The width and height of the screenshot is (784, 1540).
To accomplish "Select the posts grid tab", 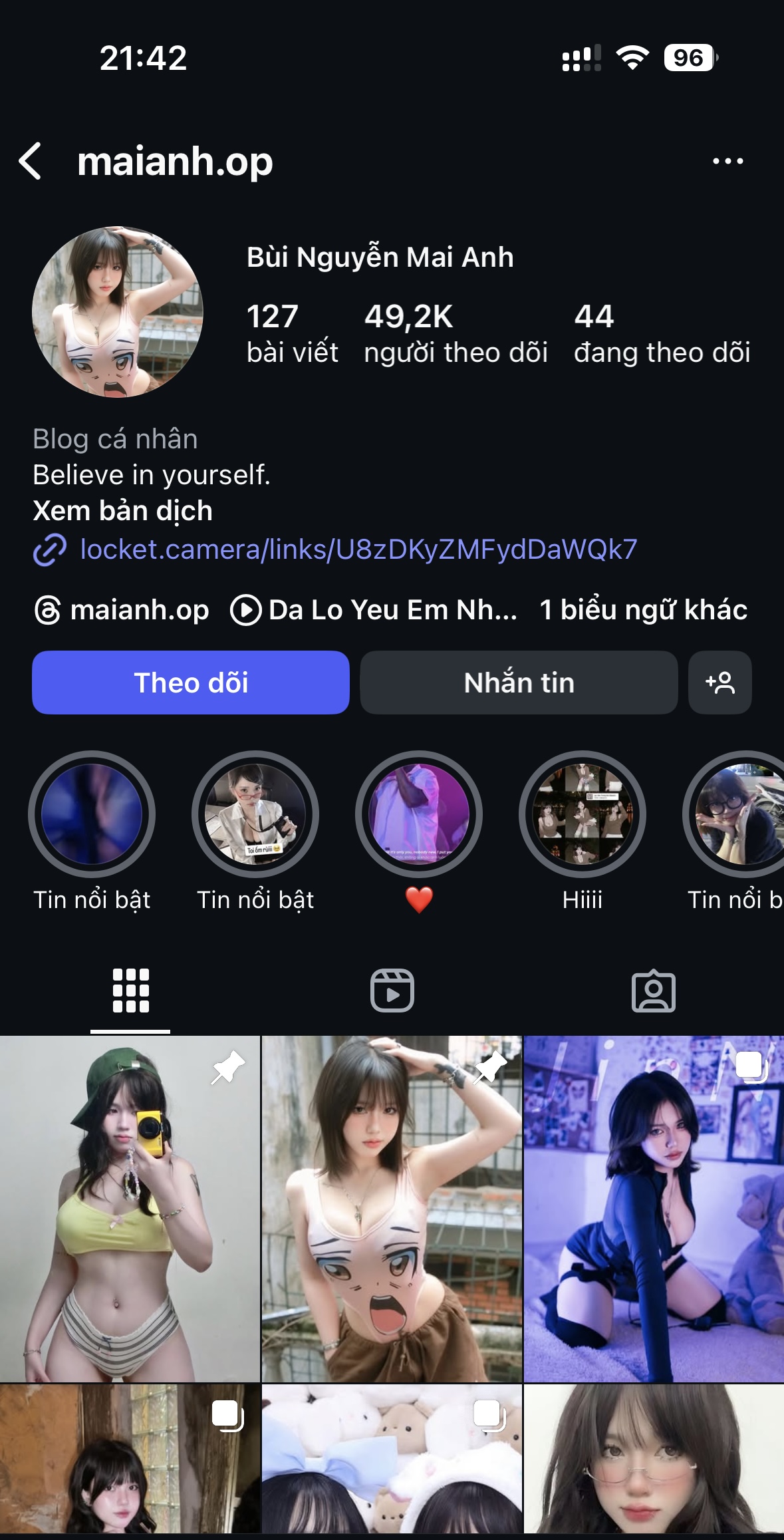I will point(130,991).
